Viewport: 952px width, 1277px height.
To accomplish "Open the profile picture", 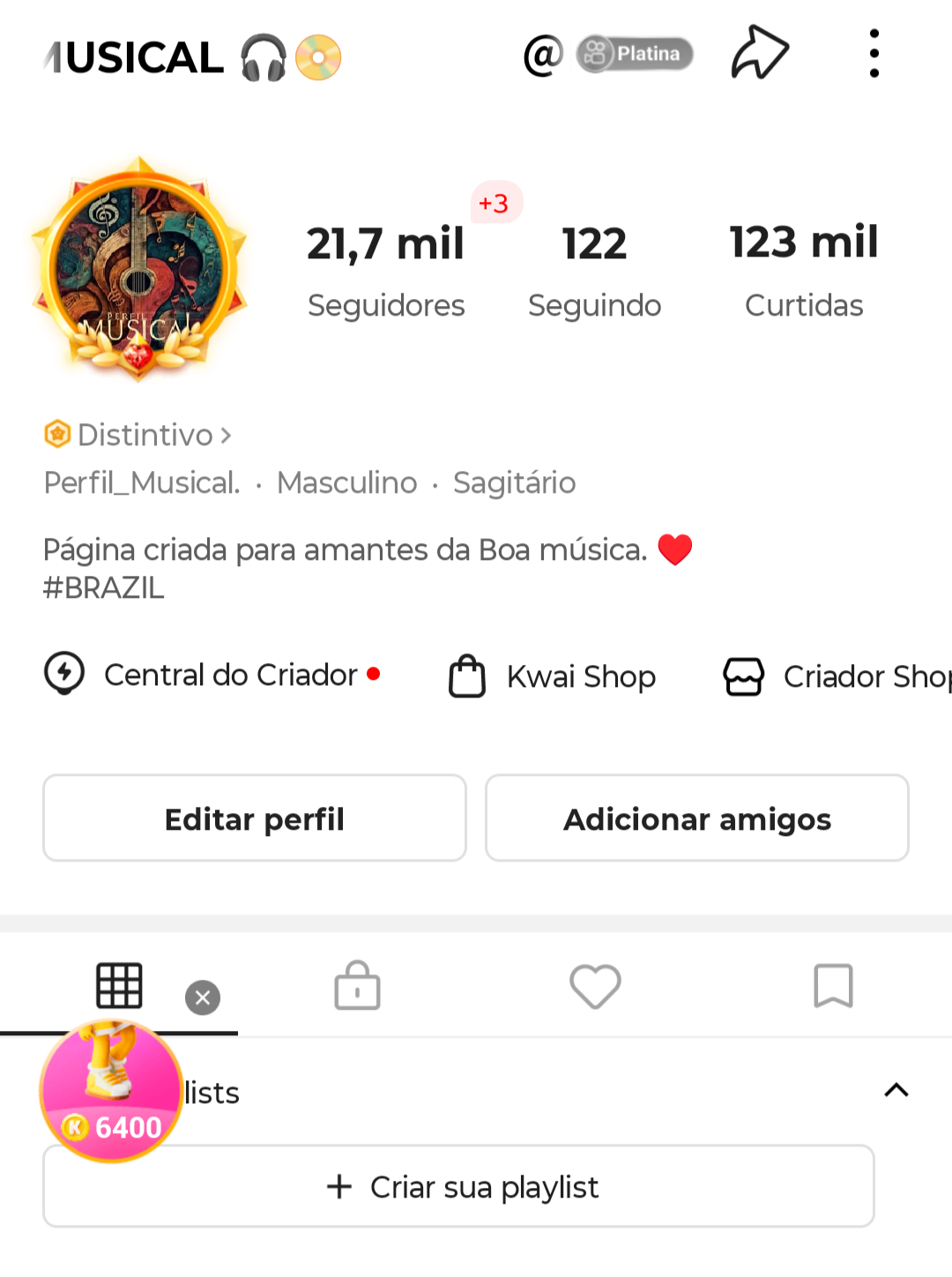I will click(138, 269).
